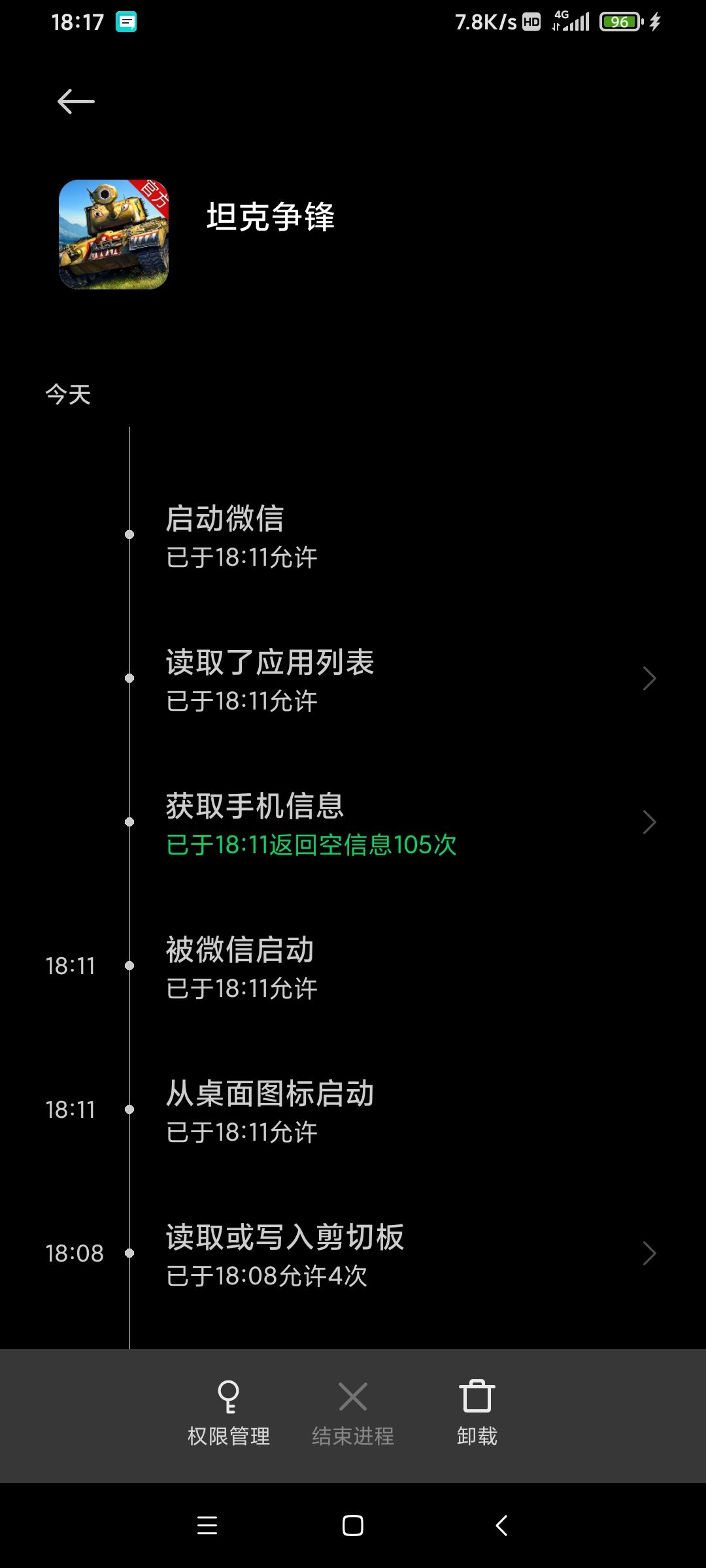Tap the recents button in navigation bar

coord(207,1526)
